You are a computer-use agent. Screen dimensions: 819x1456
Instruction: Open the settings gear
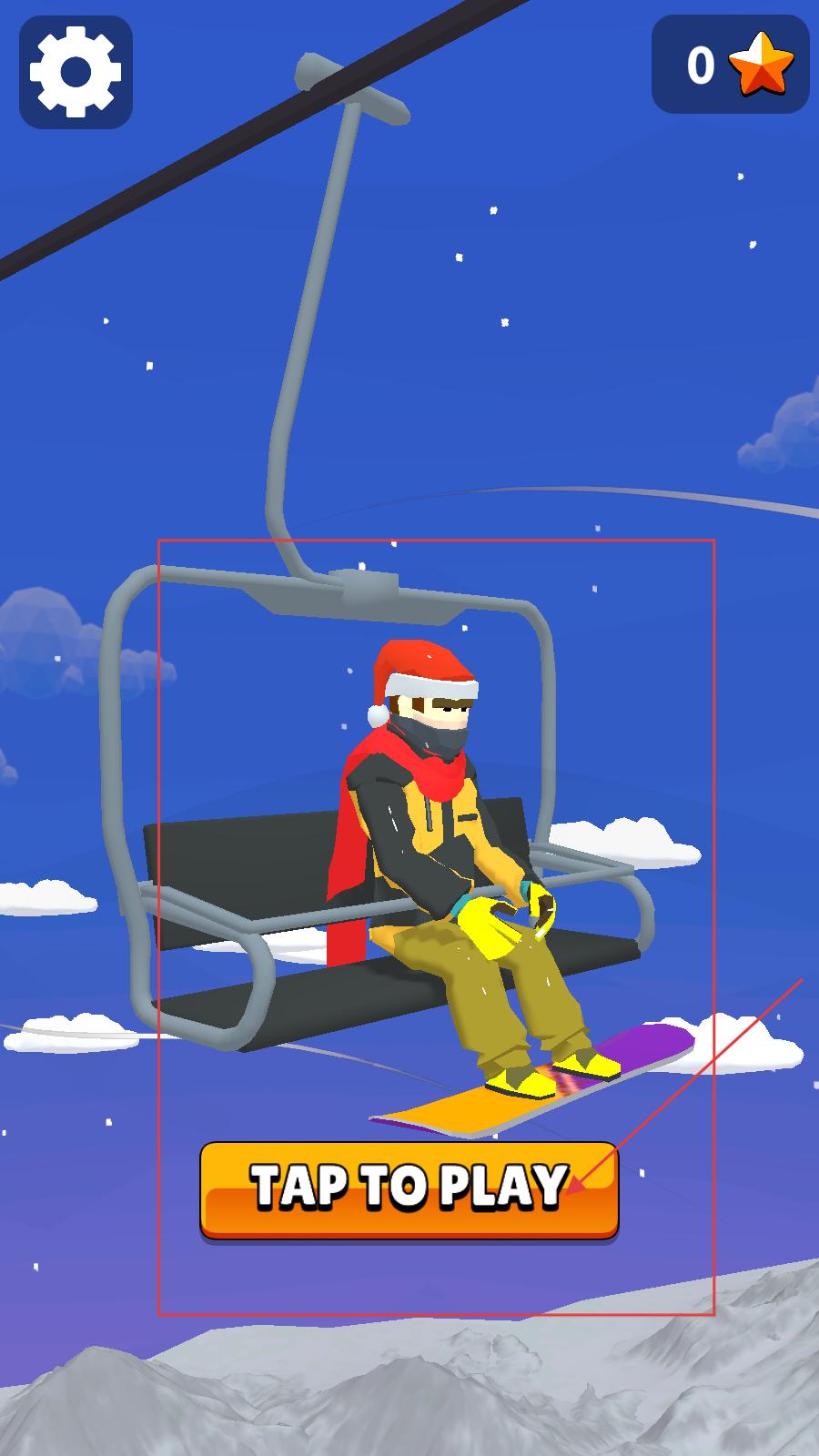76,72
